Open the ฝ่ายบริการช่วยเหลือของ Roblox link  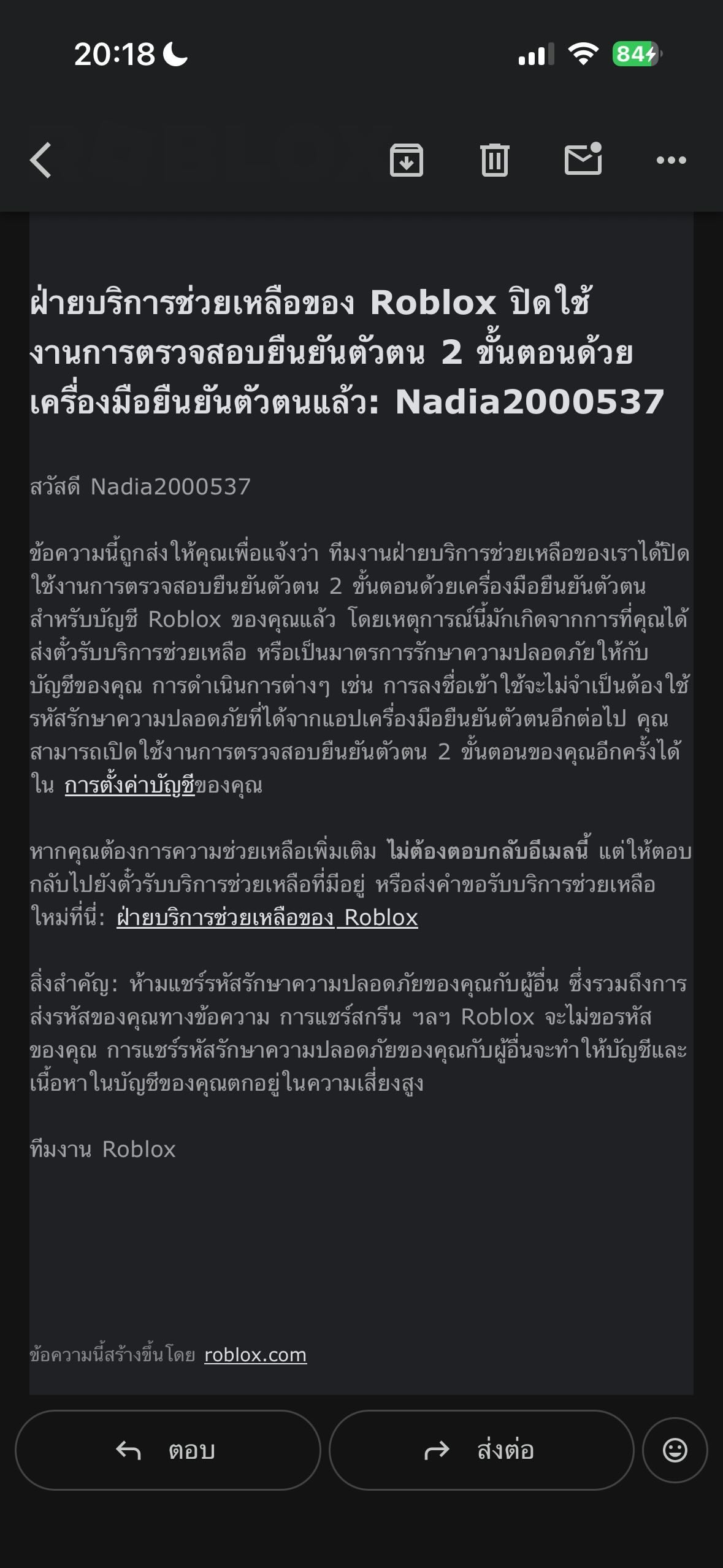(267, 918)
